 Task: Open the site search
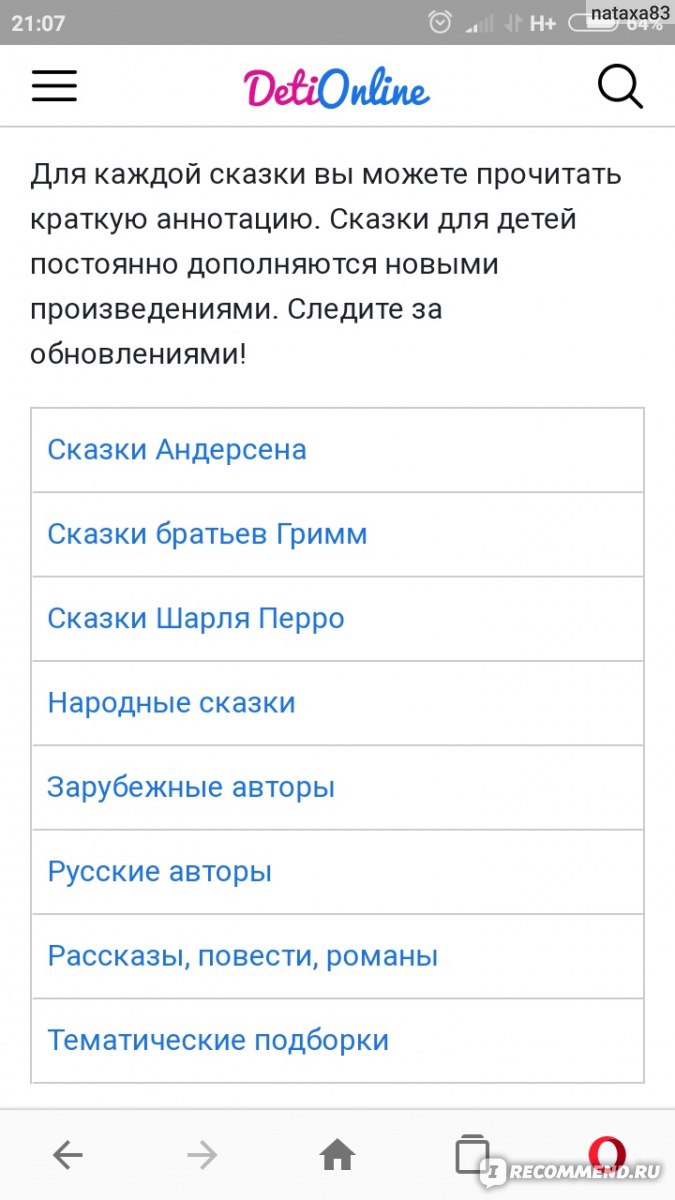pyautogui.click(x=620, y=88)
